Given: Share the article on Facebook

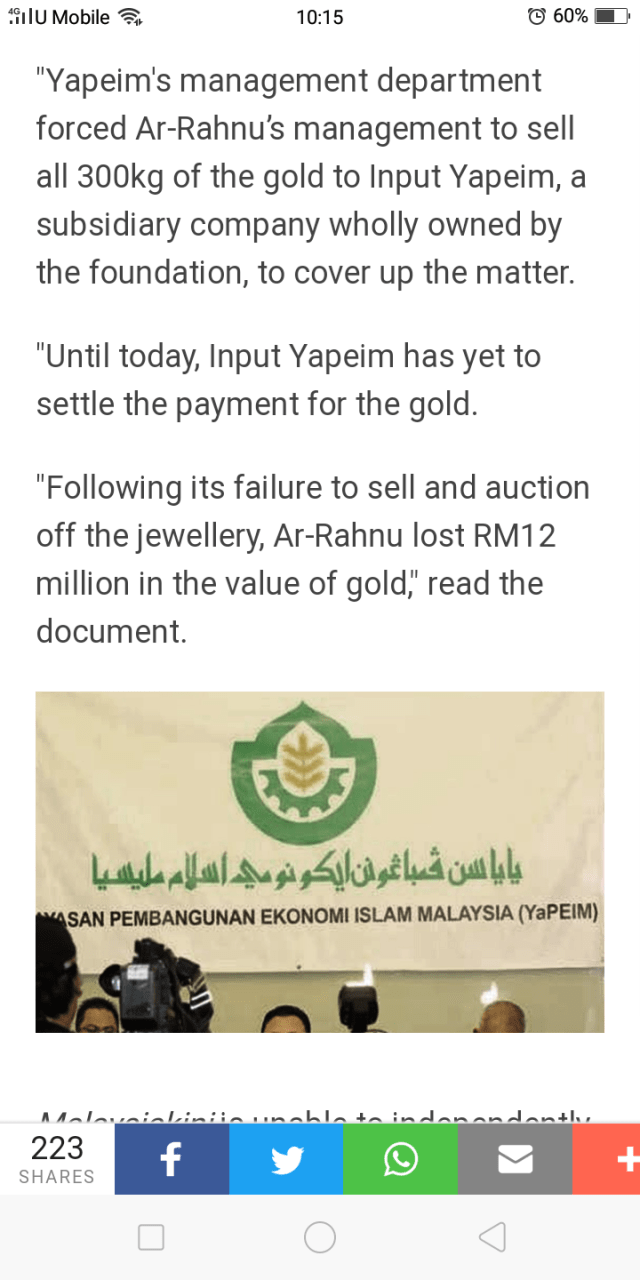Looking at the screenshot, I should pos(171,1159).
